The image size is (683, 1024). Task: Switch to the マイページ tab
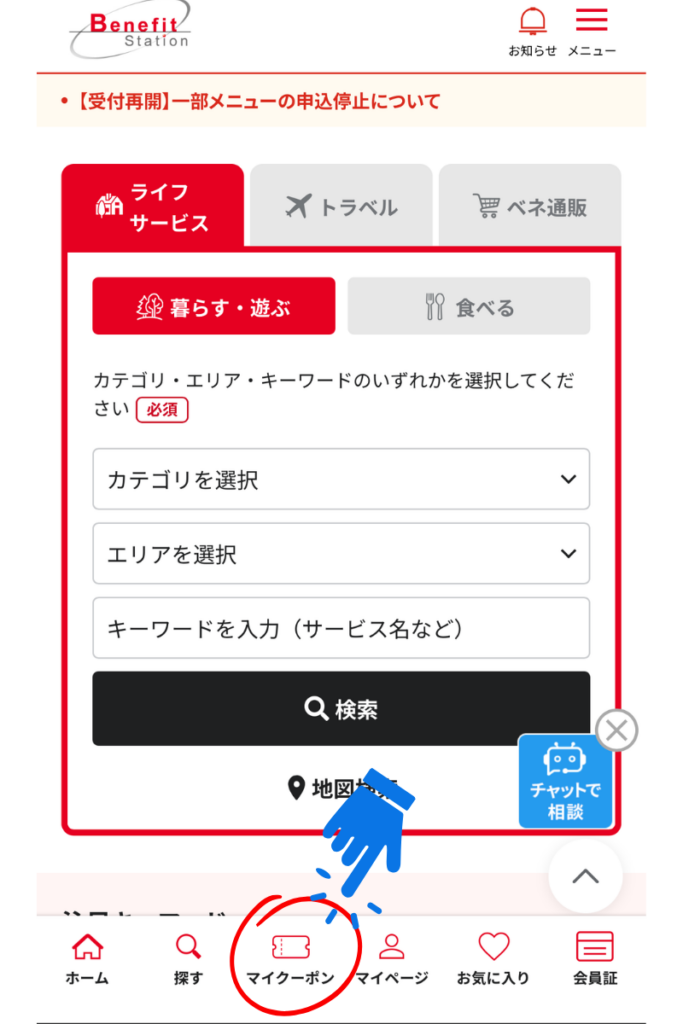point(391,959)
